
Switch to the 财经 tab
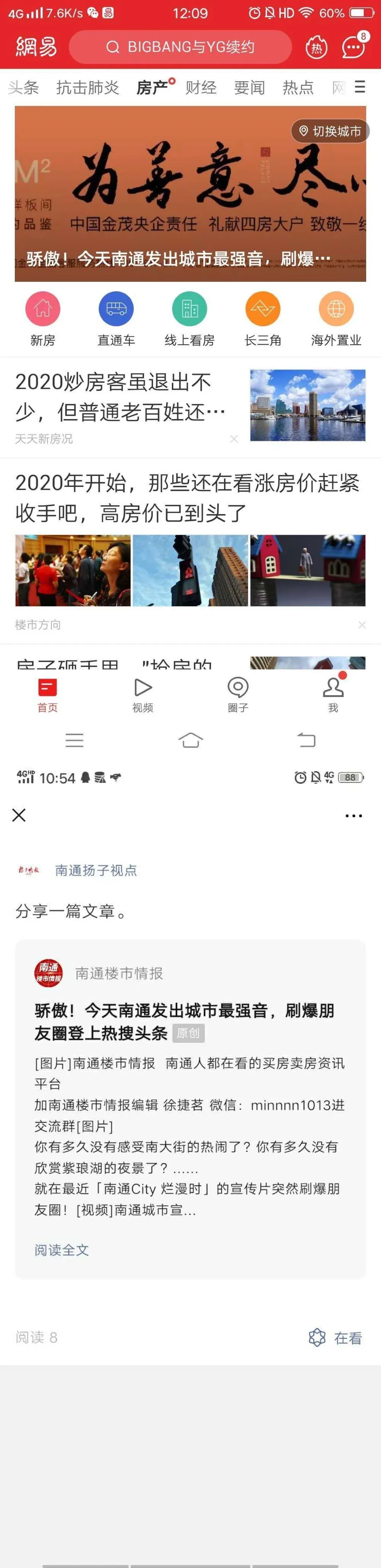click(201, 88)
